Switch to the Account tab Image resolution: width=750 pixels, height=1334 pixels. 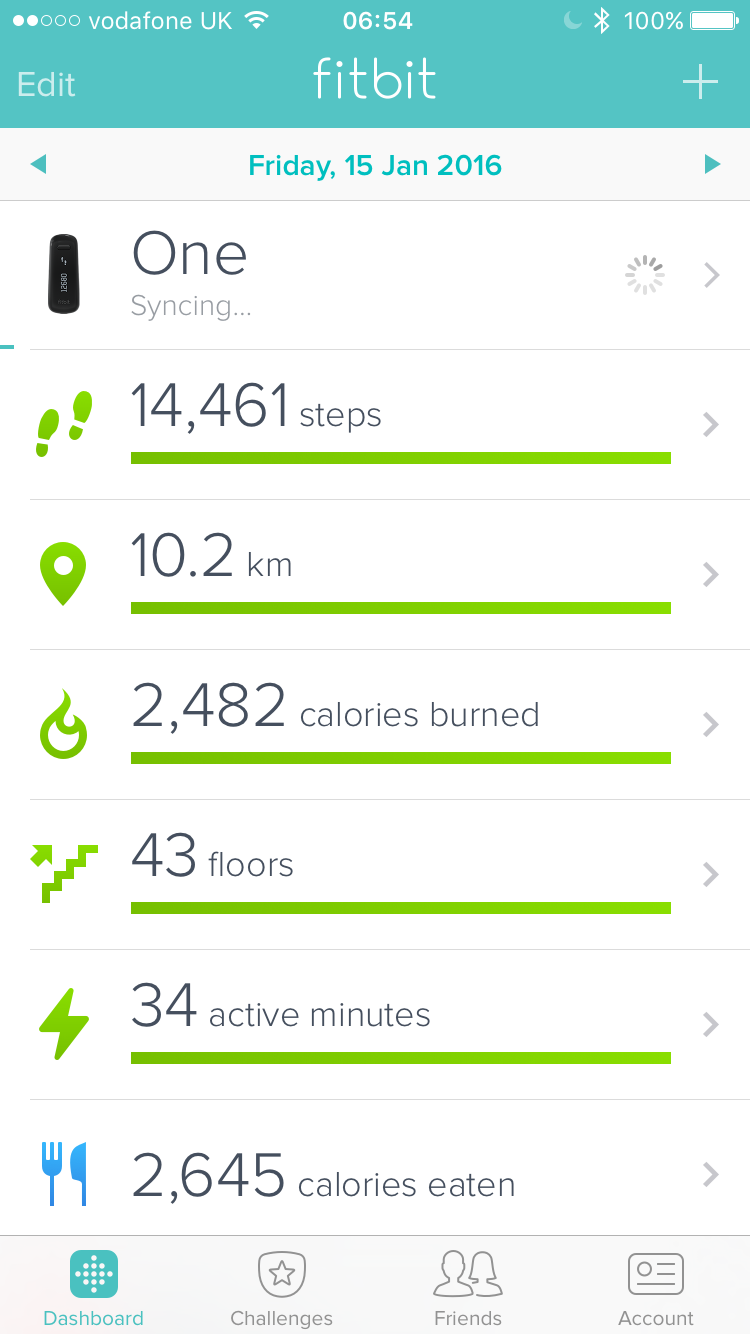[x=656, y=1288]
